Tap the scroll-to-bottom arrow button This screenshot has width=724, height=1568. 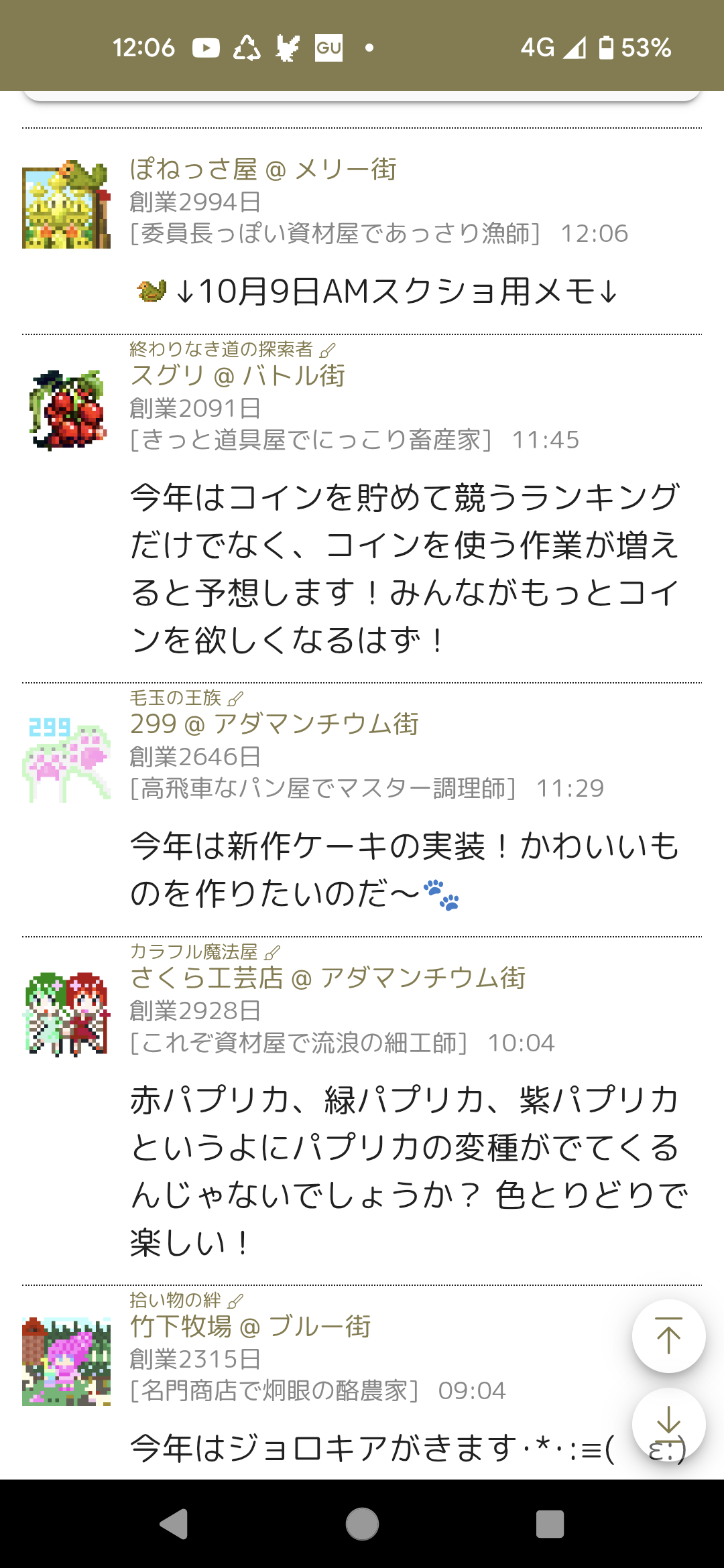[x=668, y=1423]
